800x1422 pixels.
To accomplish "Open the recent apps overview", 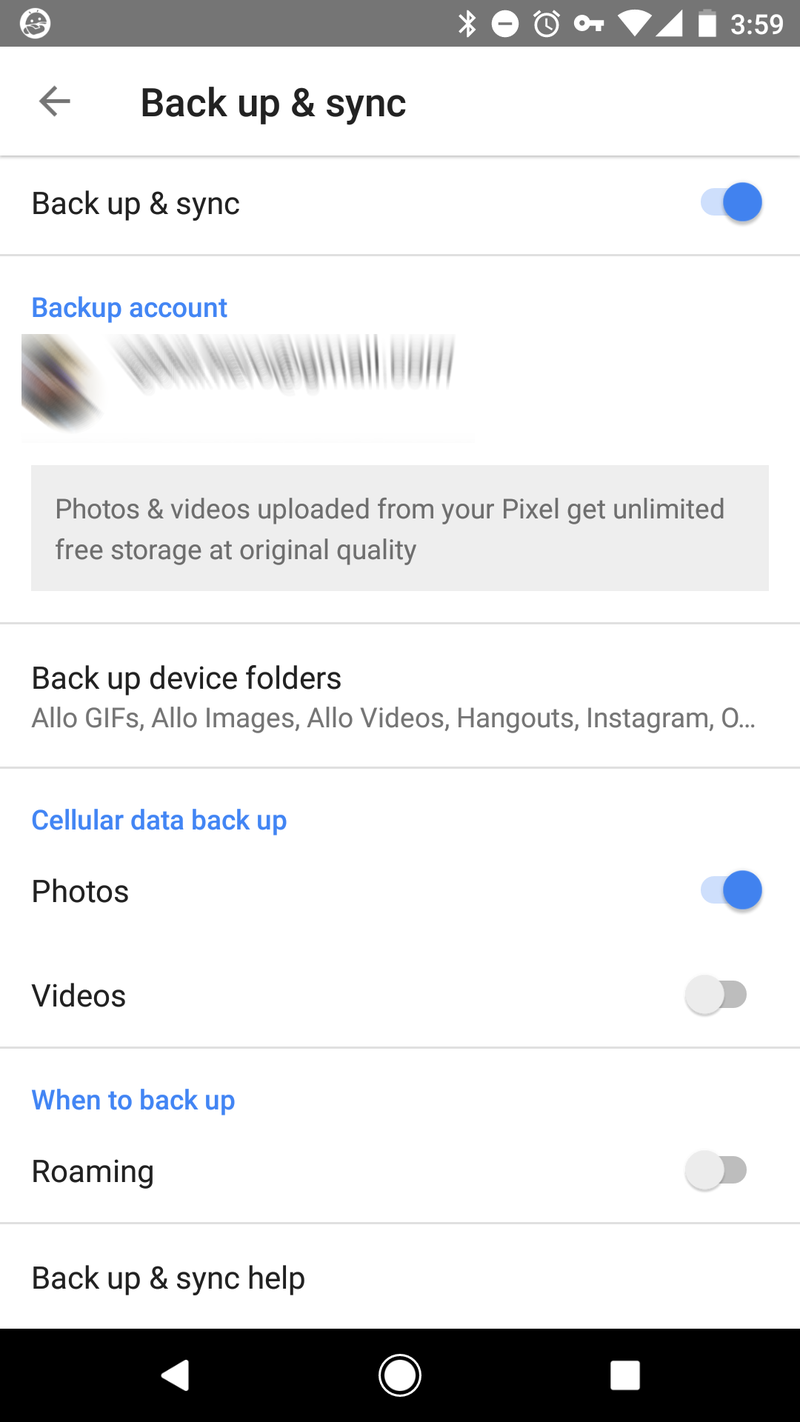I will [x=625, y=1376].
